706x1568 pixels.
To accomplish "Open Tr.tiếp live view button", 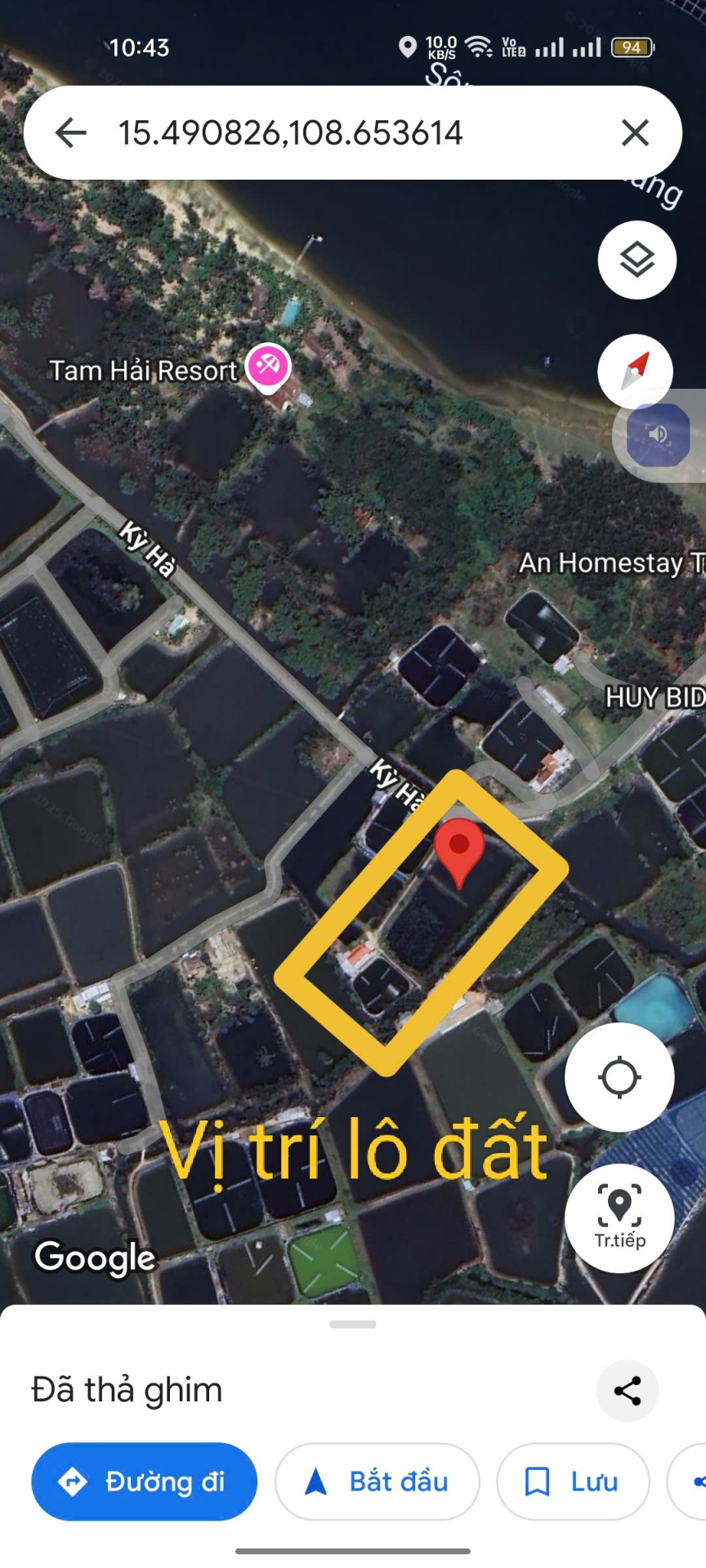I will (x=619, y=1218).
